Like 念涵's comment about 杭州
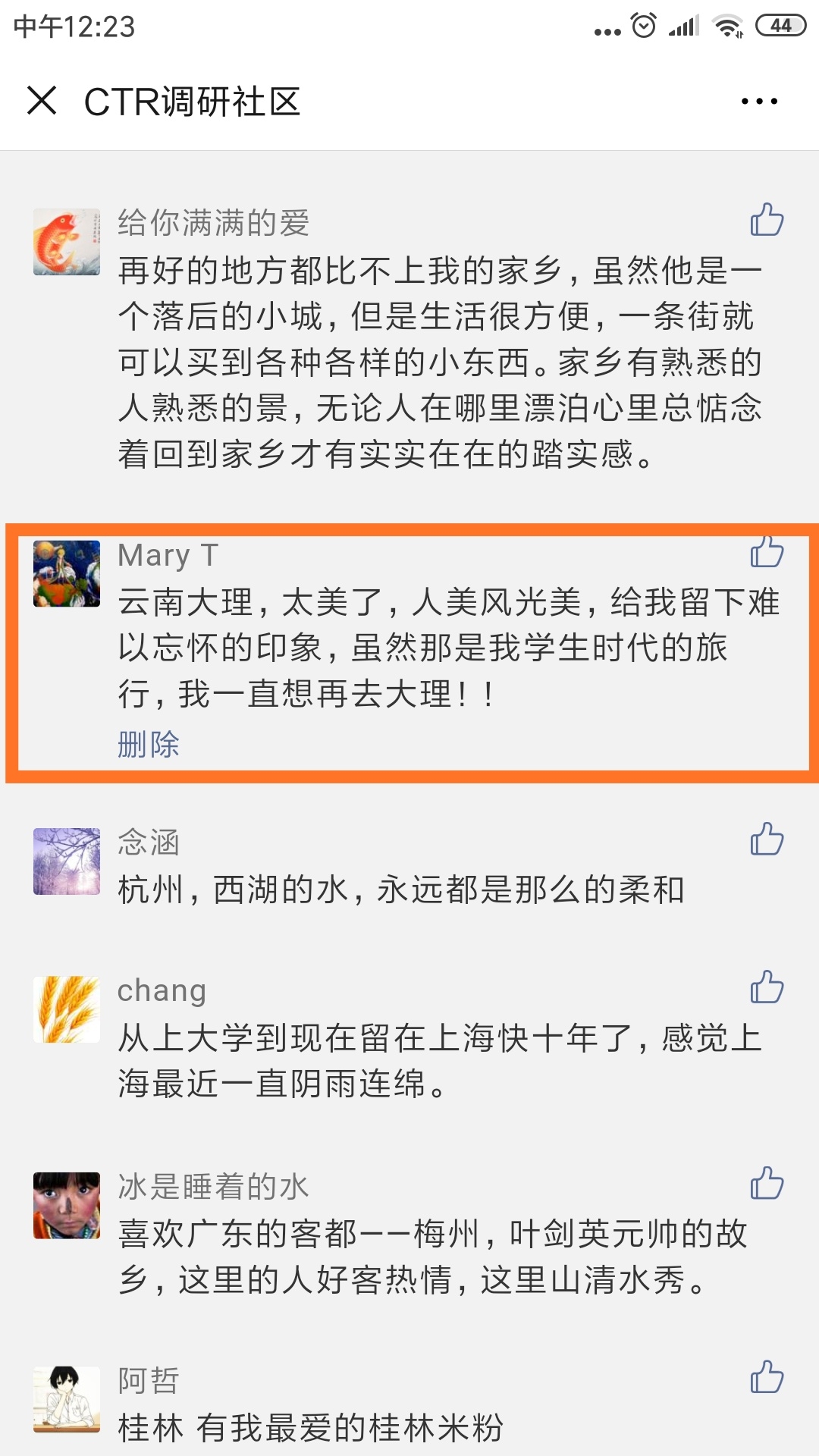The image size is (819, 1456). point(767,839)
